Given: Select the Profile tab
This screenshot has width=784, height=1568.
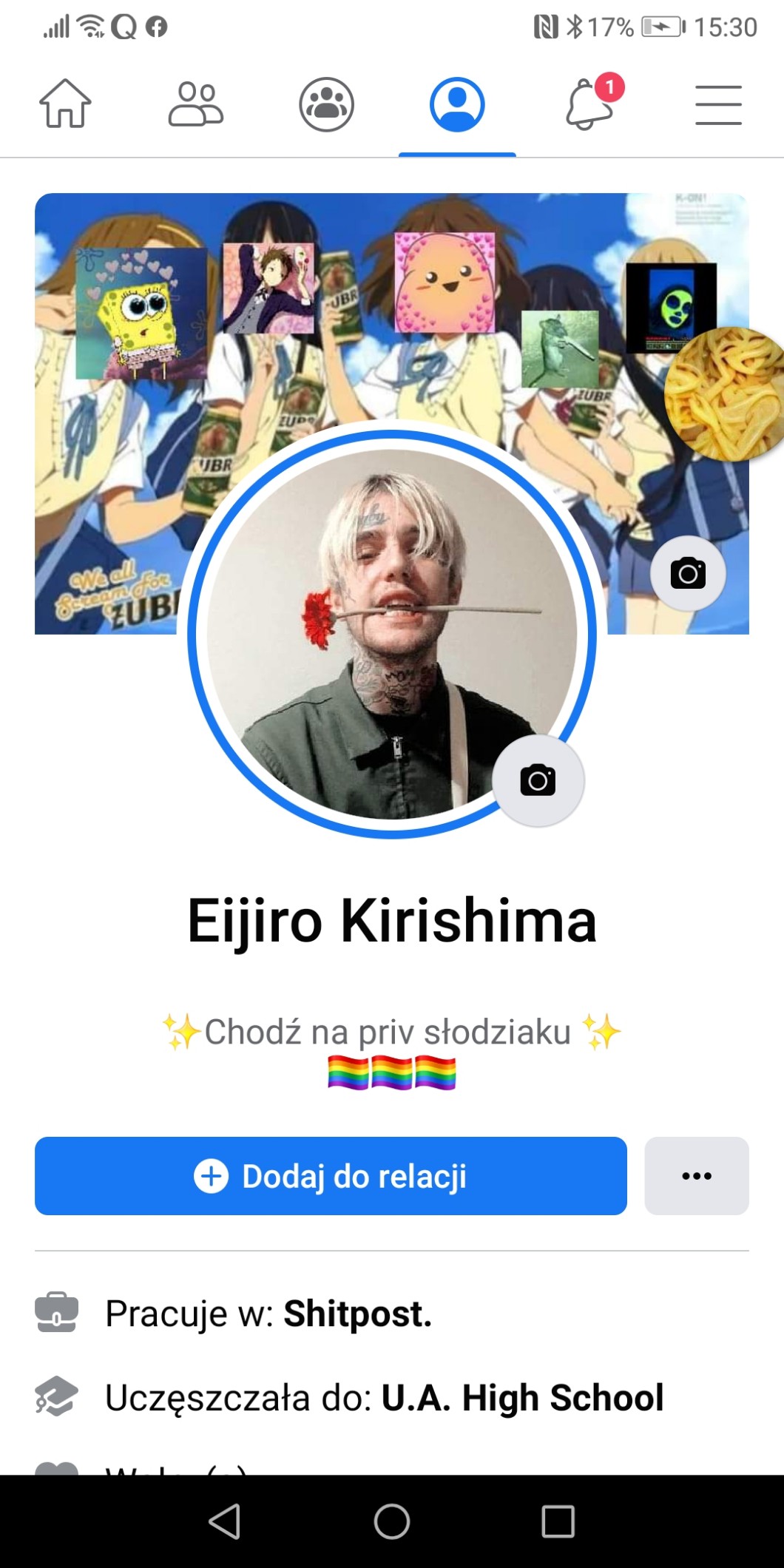Looking at the screenshot, I should click(x=457, y=104).
